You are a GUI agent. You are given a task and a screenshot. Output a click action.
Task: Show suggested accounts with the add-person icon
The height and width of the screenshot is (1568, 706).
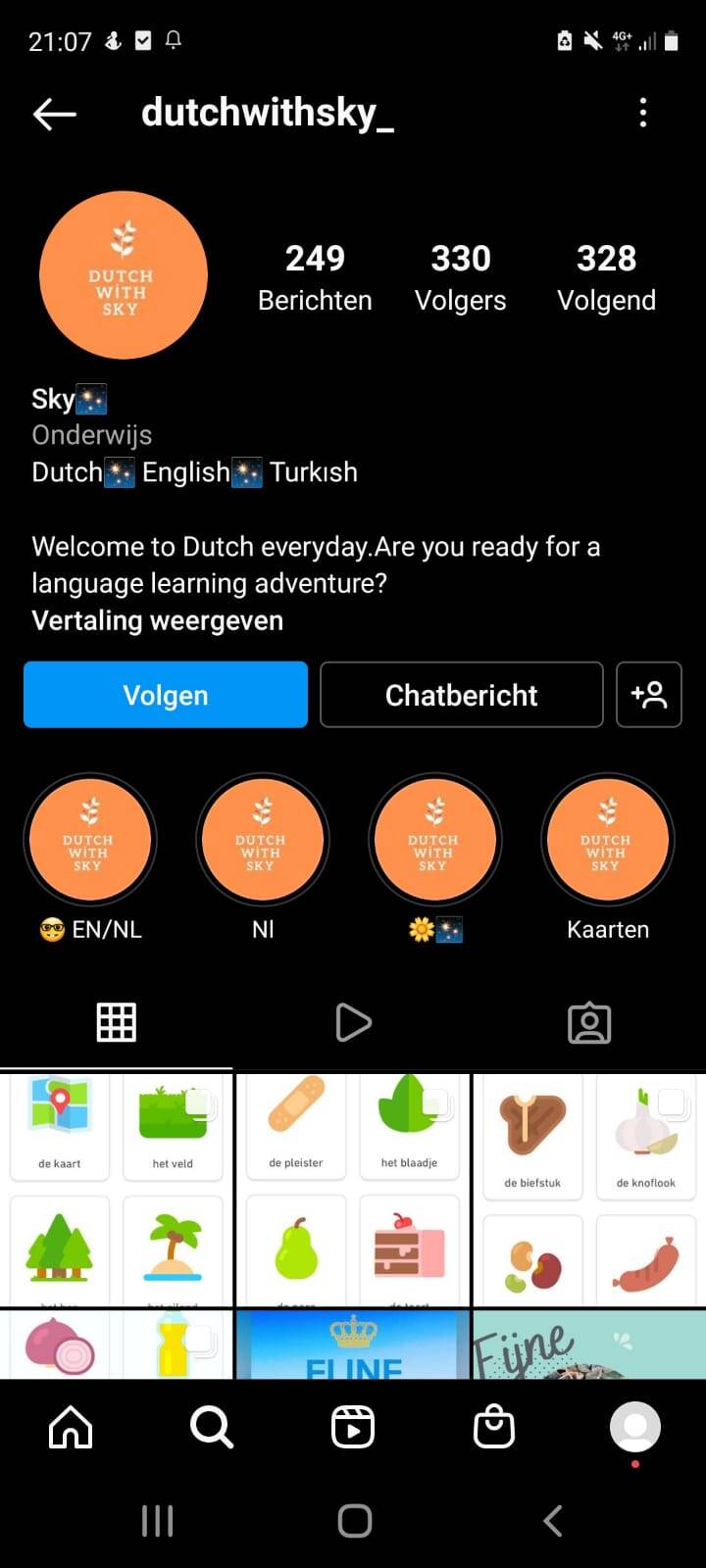pyautogui.click(x=648, y=695)
